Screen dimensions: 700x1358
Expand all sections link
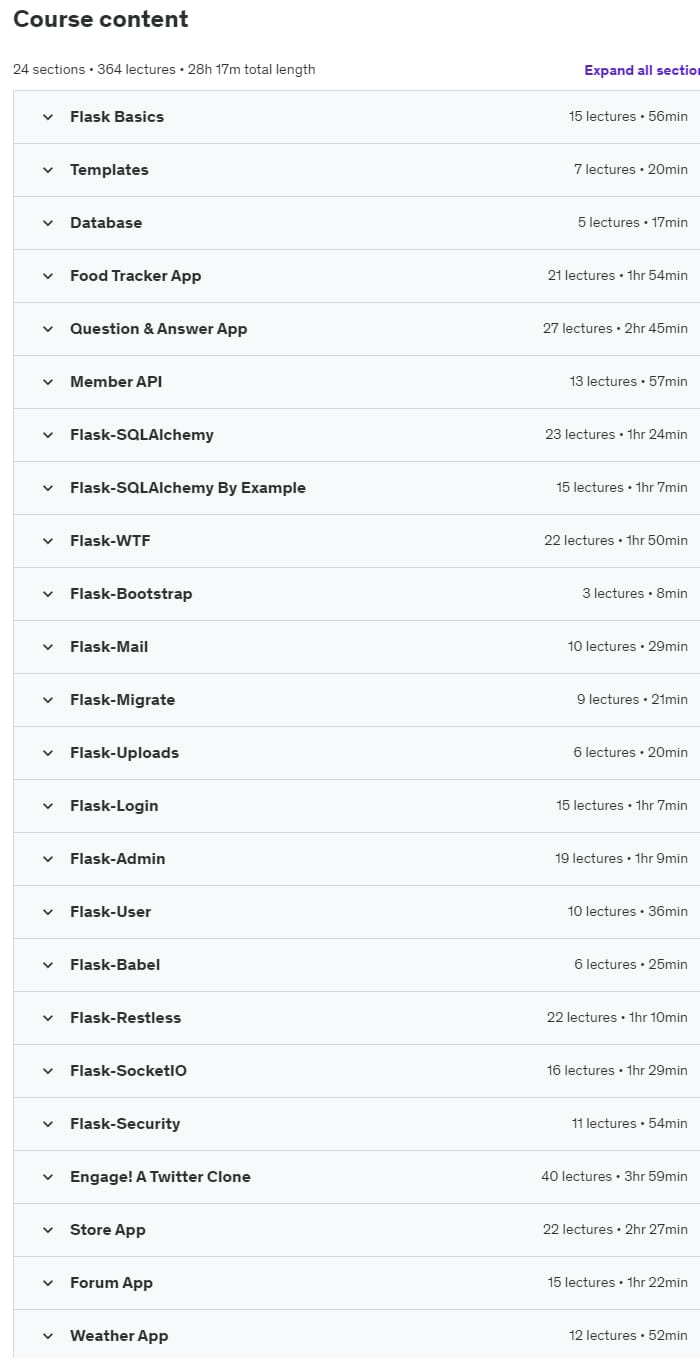point(642,70)
